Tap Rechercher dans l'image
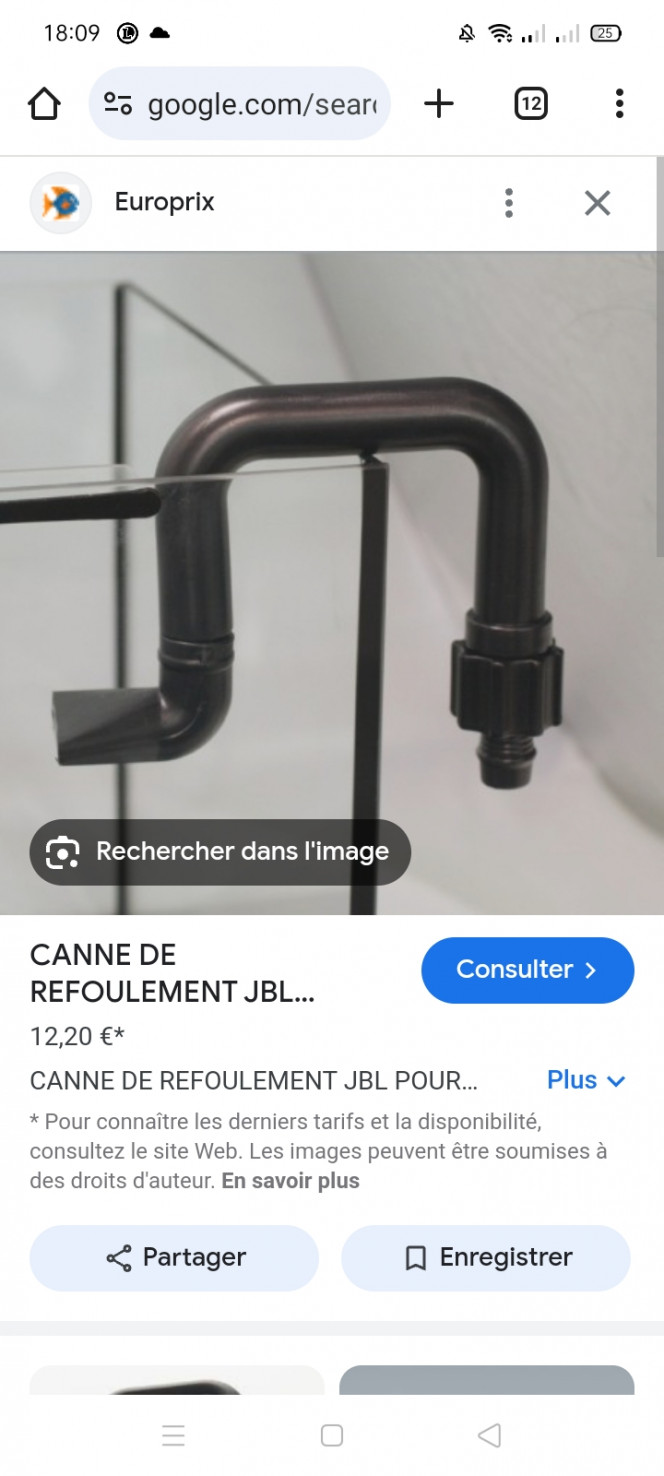The width and height of the screenshot is (664, 1476). point(220,852)
